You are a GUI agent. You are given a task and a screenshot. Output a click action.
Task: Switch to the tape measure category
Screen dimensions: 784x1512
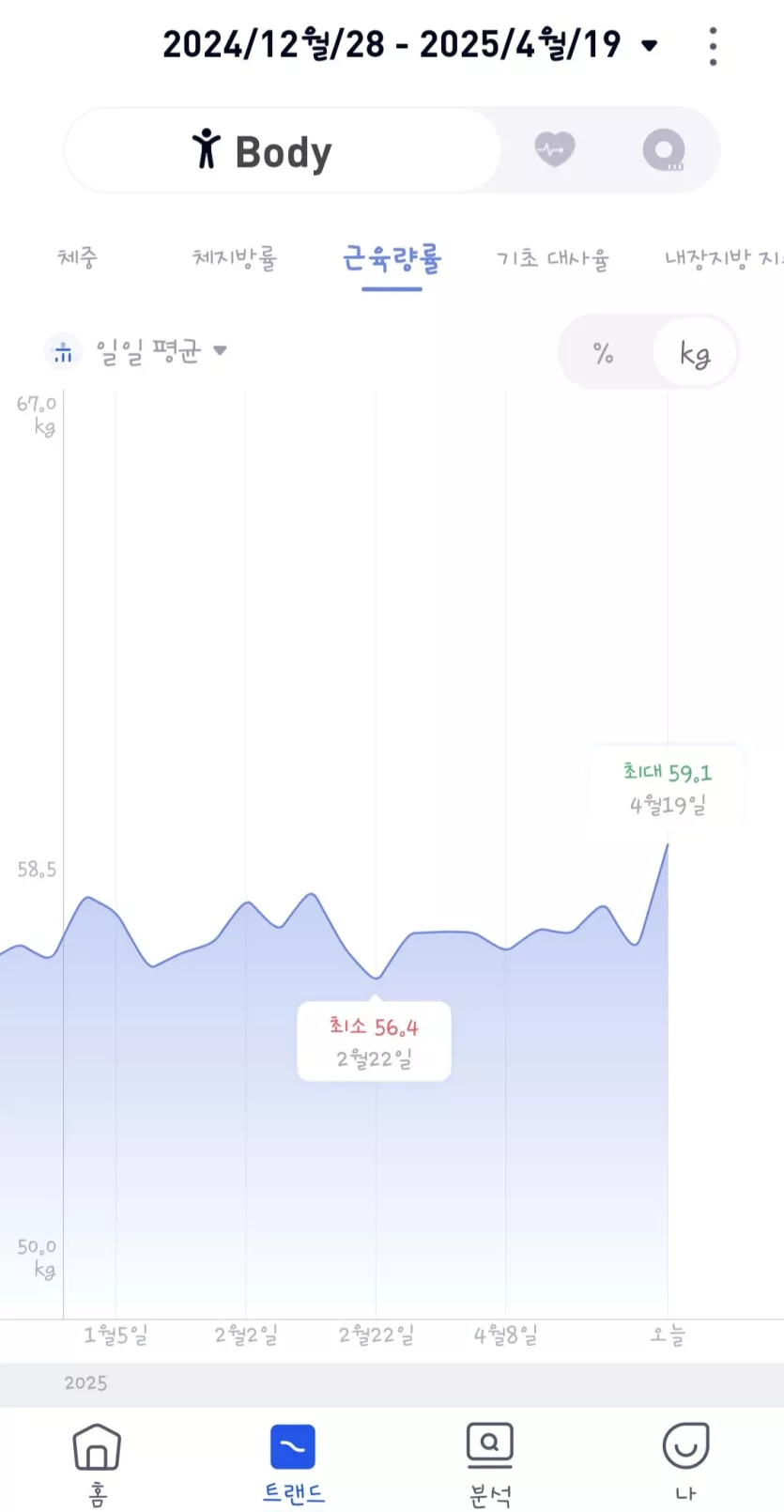click(664, 150)
